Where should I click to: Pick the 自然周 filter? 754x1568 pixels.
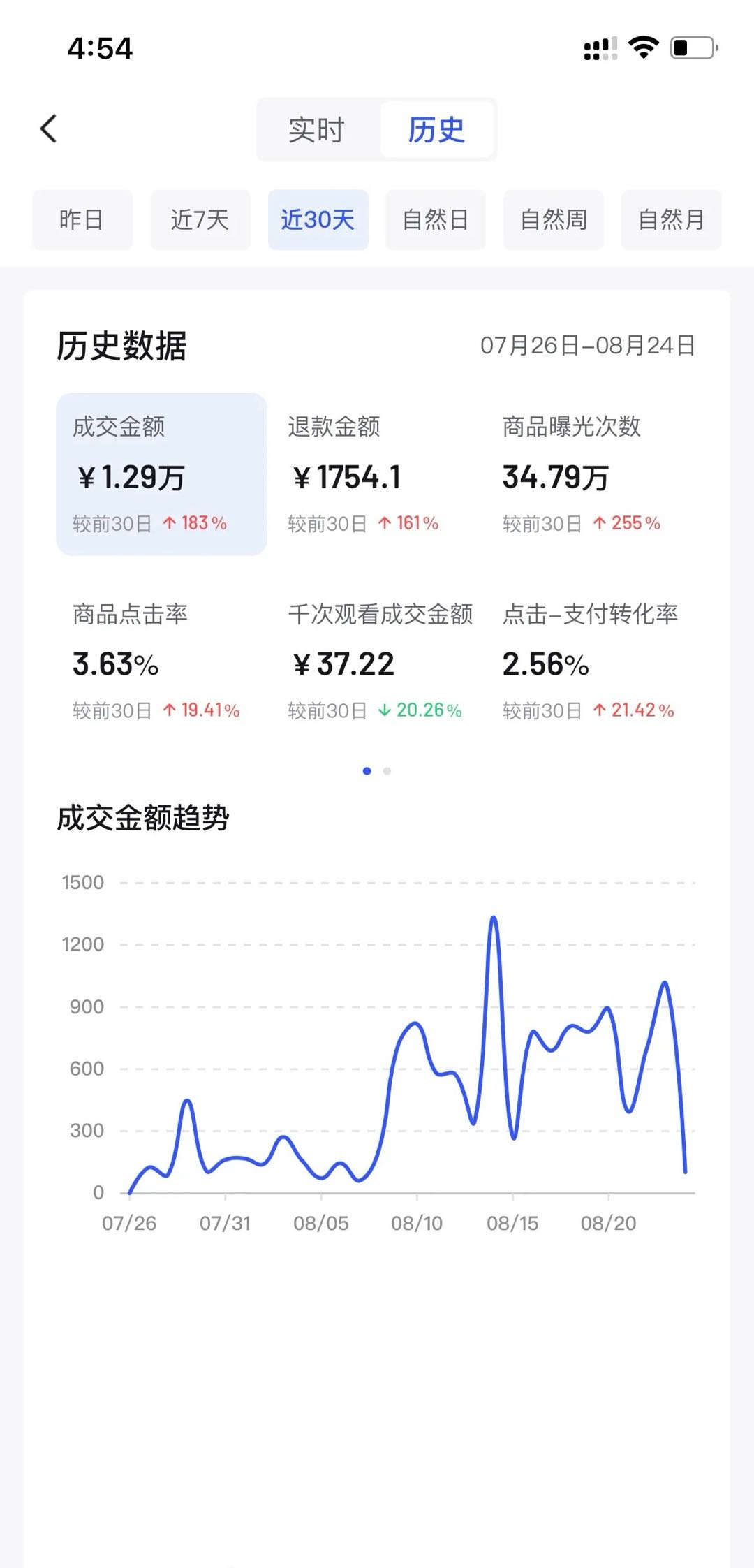554,220
